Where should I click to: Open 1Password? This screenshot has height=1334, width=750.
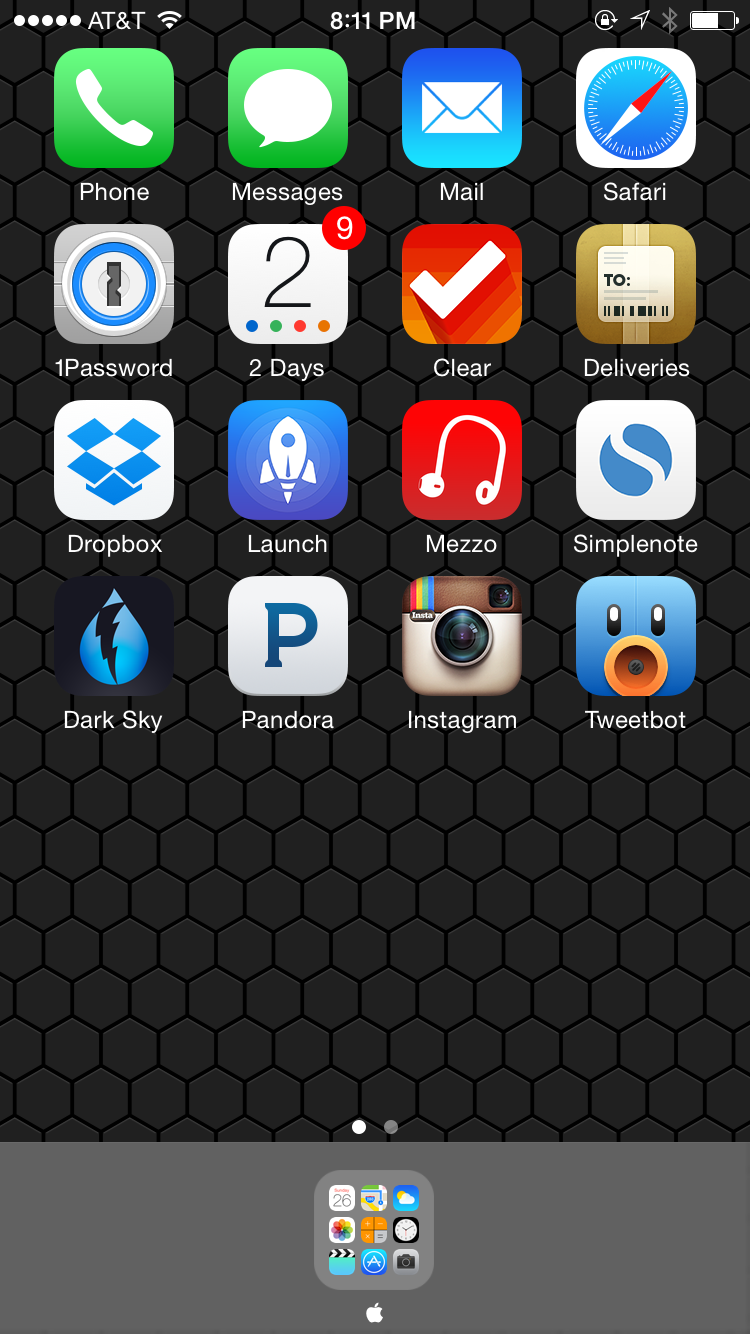click(x=114, y=284)
